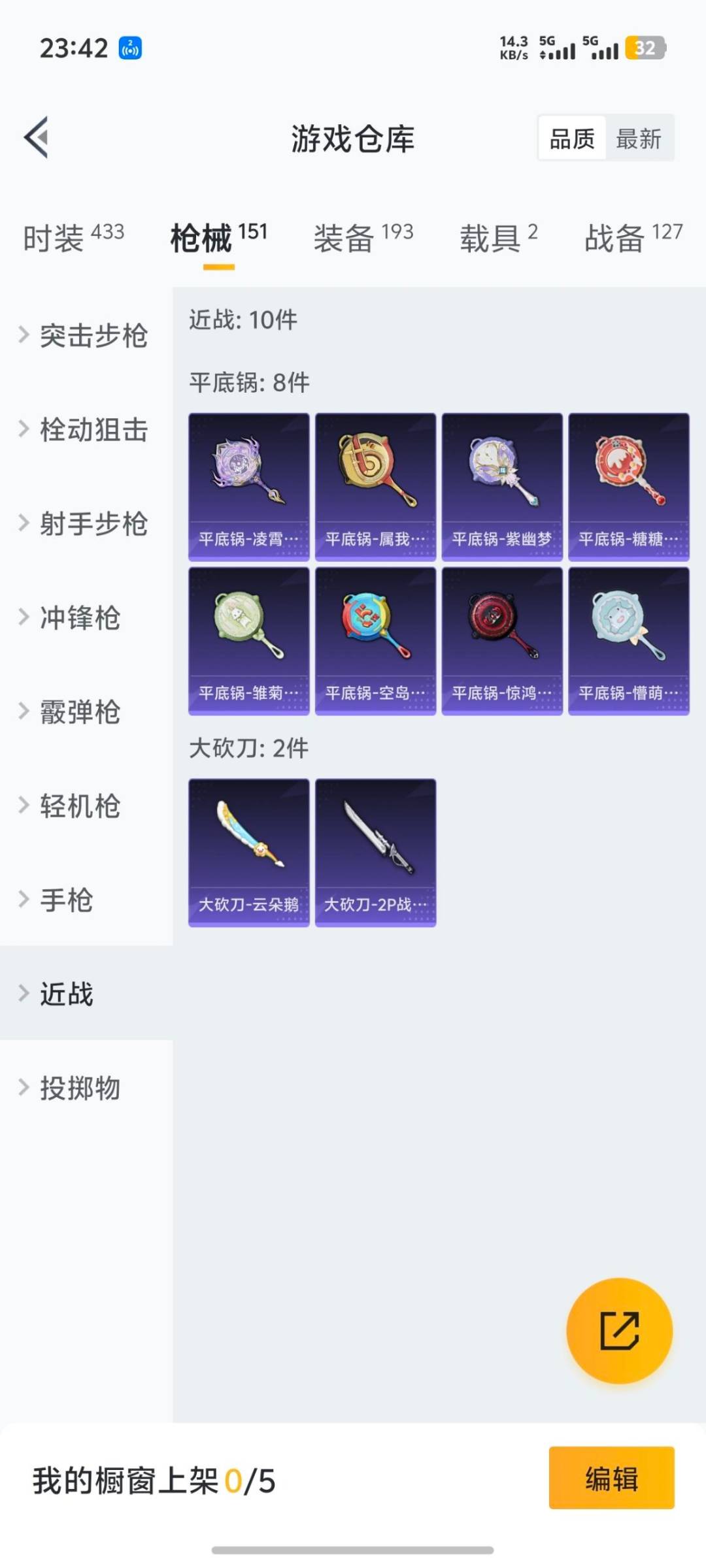Open the 大砍刀-云朵鹅 blade item
706x1568 pixels.
[248, 849]
